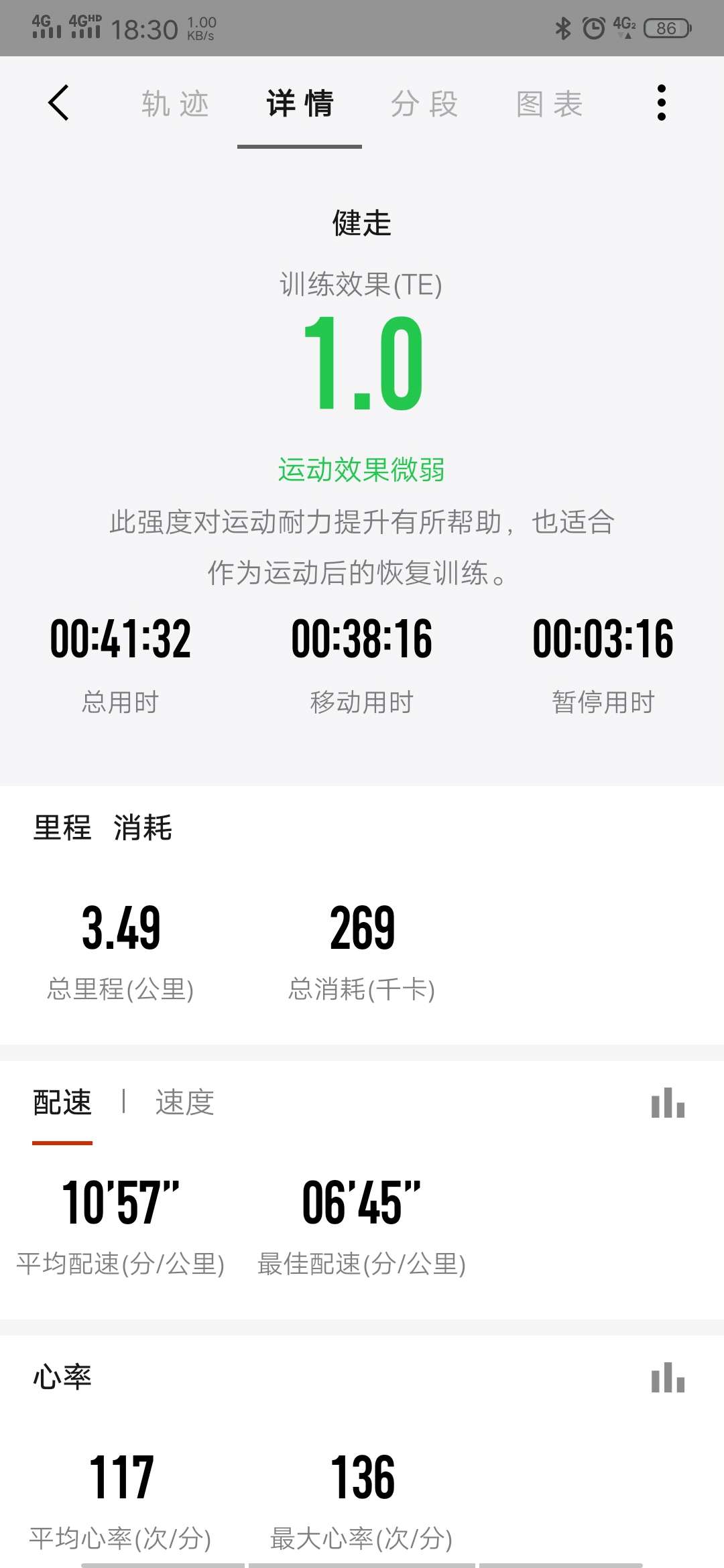This screenshot has height=1568, width=724.
Task: Tap the 运动效果微弱 effect label
Action: coord(362,469)
